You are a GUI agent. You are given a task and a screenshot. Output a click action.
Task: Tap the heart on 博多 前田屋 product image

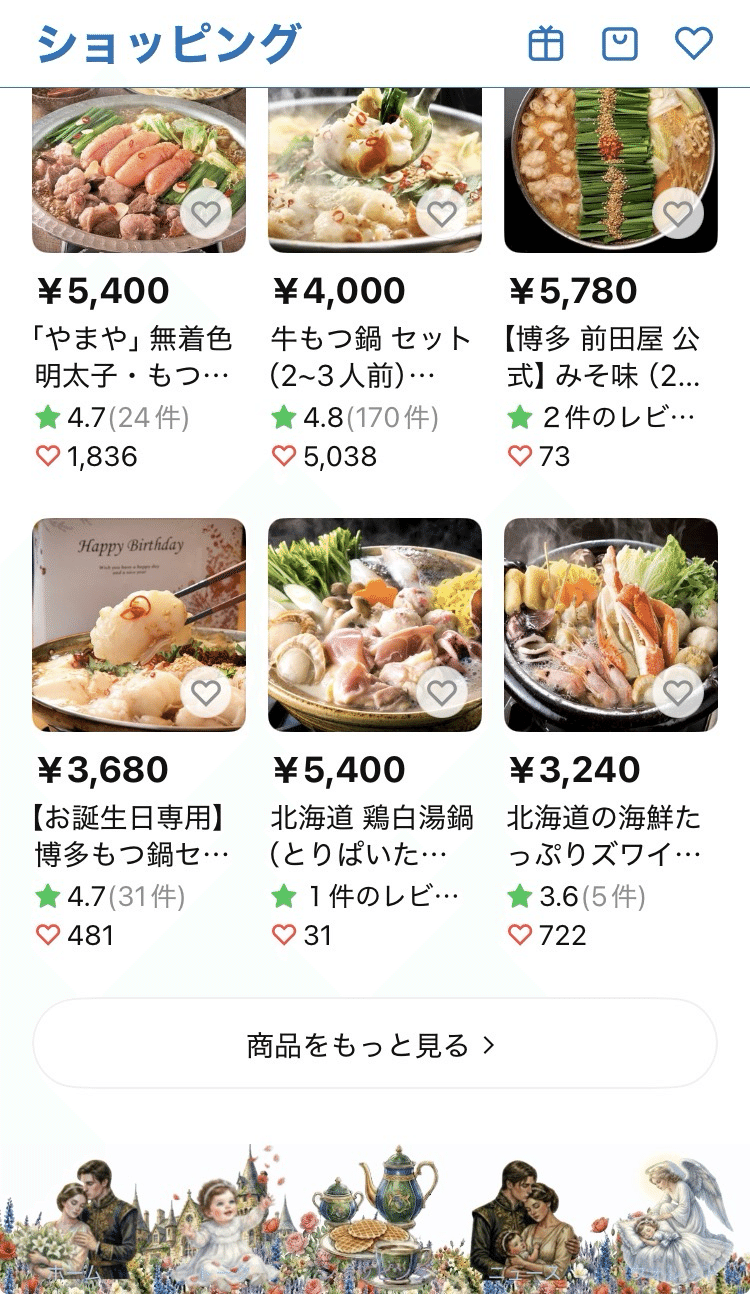[x=678, y=213]
